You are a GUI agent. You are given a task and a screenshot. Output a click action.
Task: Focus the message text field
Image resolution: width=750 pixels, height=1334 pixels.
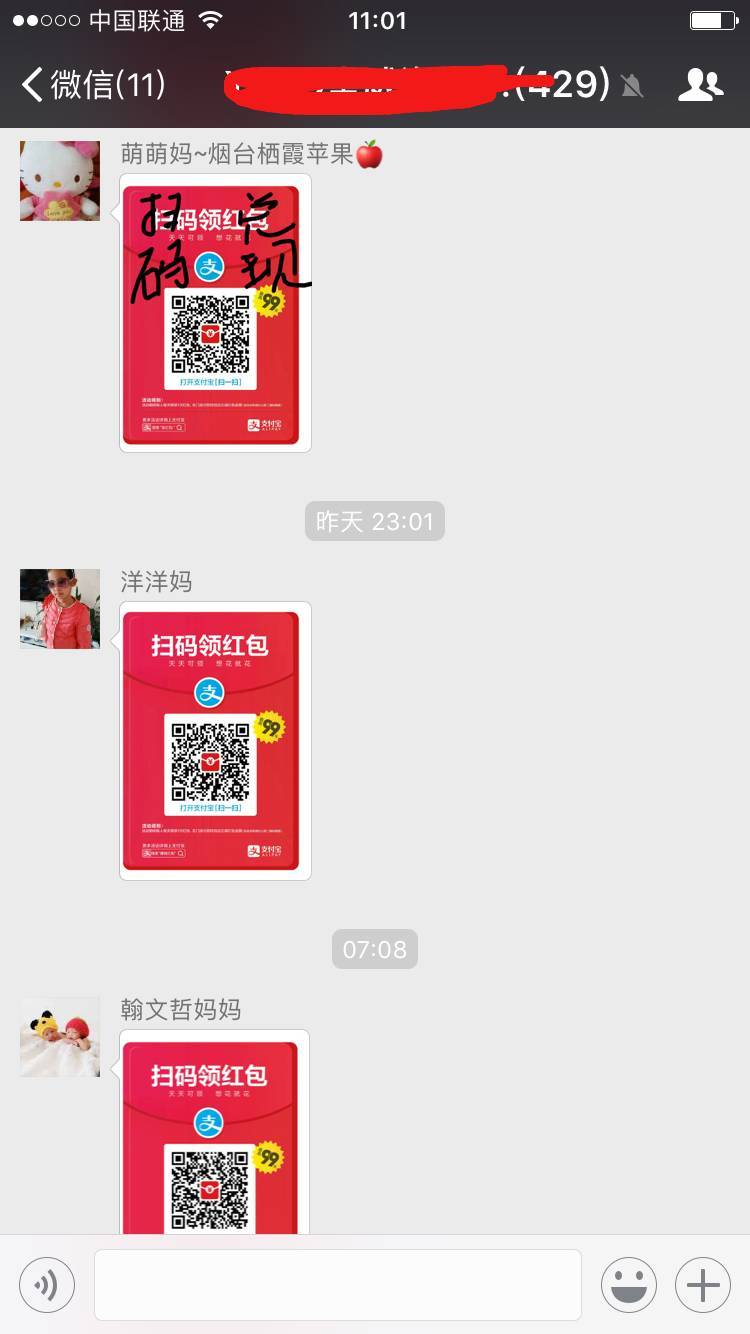click(x=338, y=1285)
